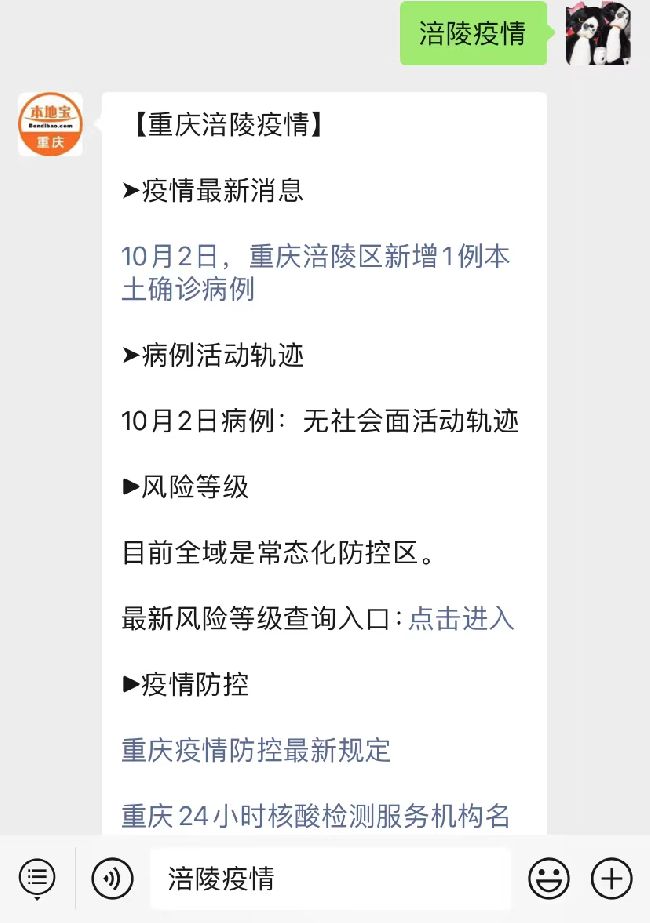The height and width of the screenshot is (923, 650).
Task: Open the 本地宝 重庆 account avatar
Action: point(50,125)
